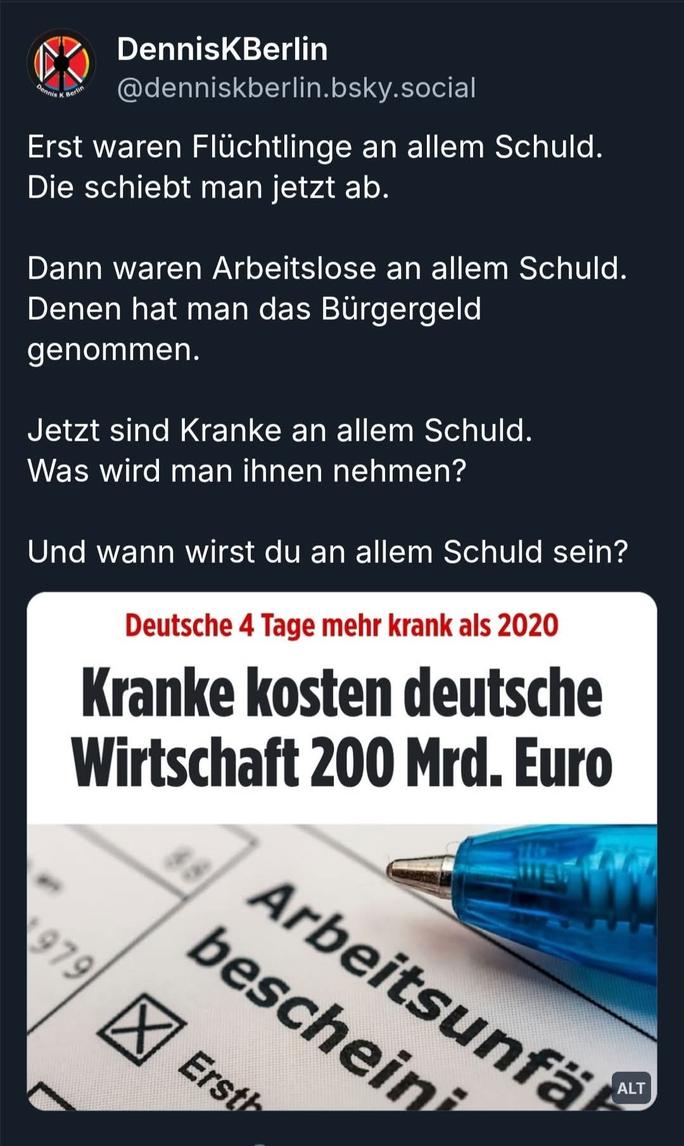Image resolution: width=684 pixels, height=1146 pixels.
Task: Open the attached Kranke kosten headline image
Action: 341,850
